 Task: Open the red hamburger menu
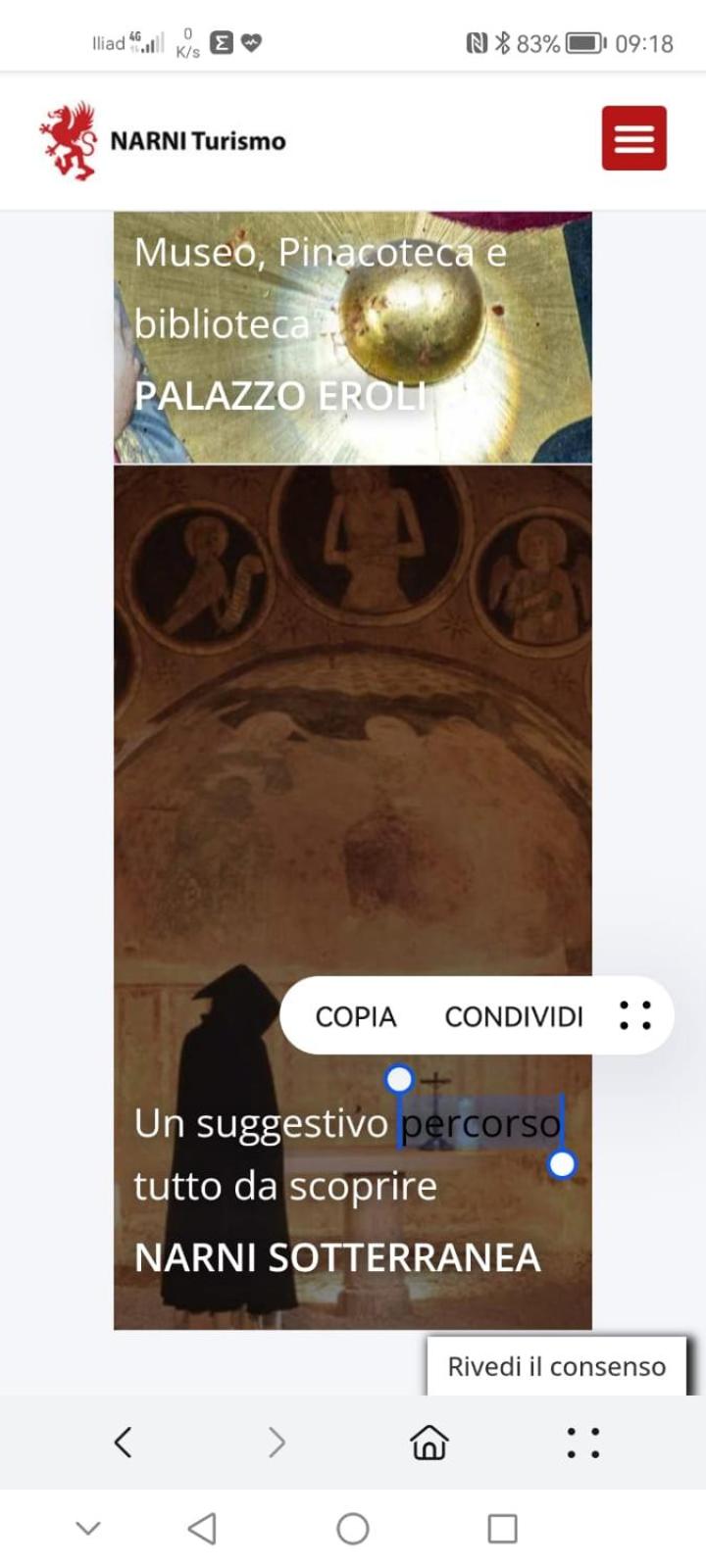[633, 138]
